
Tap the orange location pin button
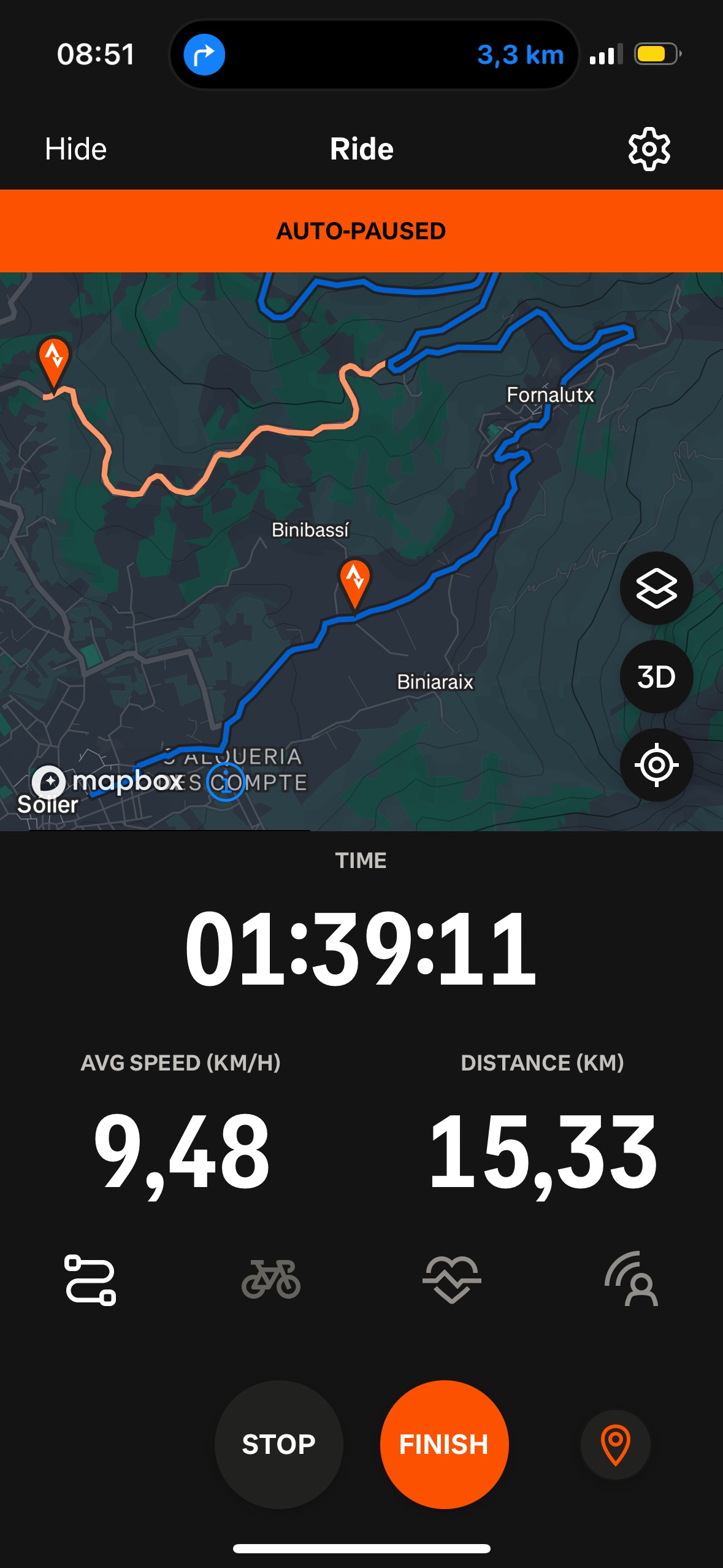(615, 1444)
